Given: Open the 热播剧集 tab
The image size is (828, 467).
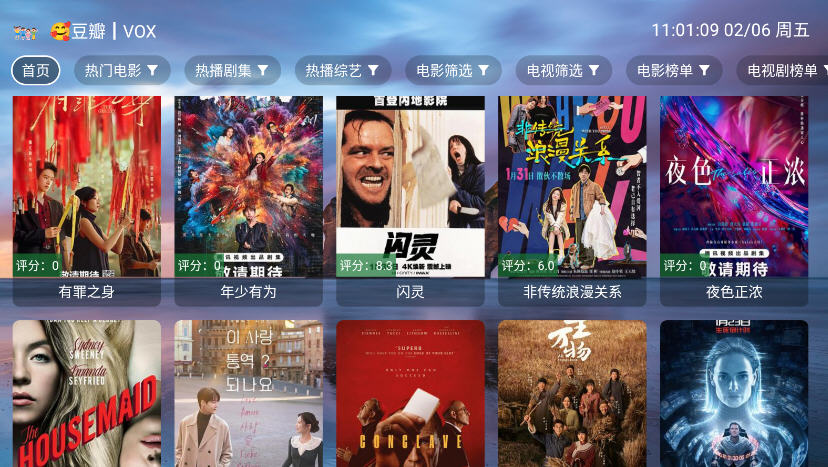Looking at the screenshot, I should point(232,71).
